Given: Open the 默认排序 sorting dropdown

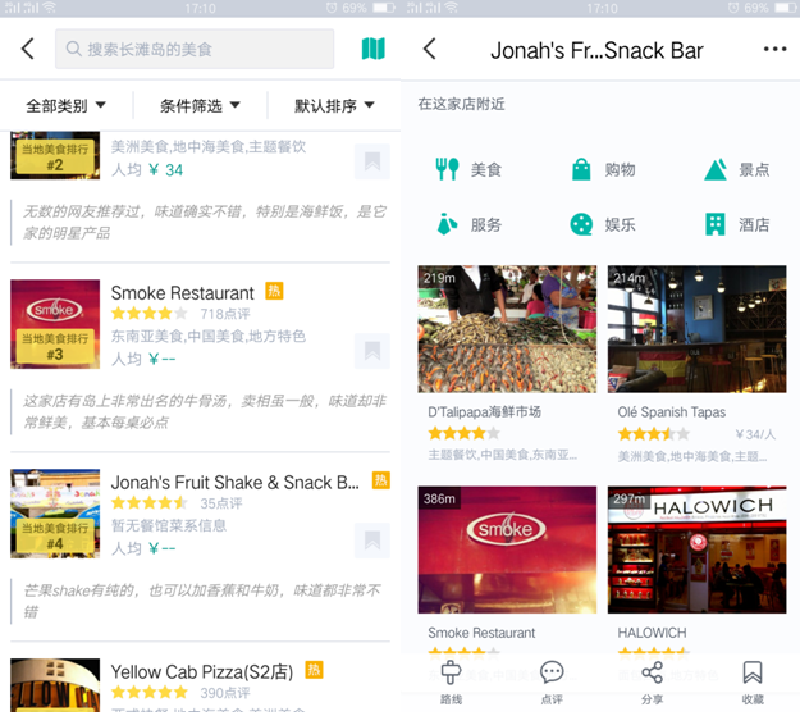Looking at the screenshot, I should pos(334,105).
